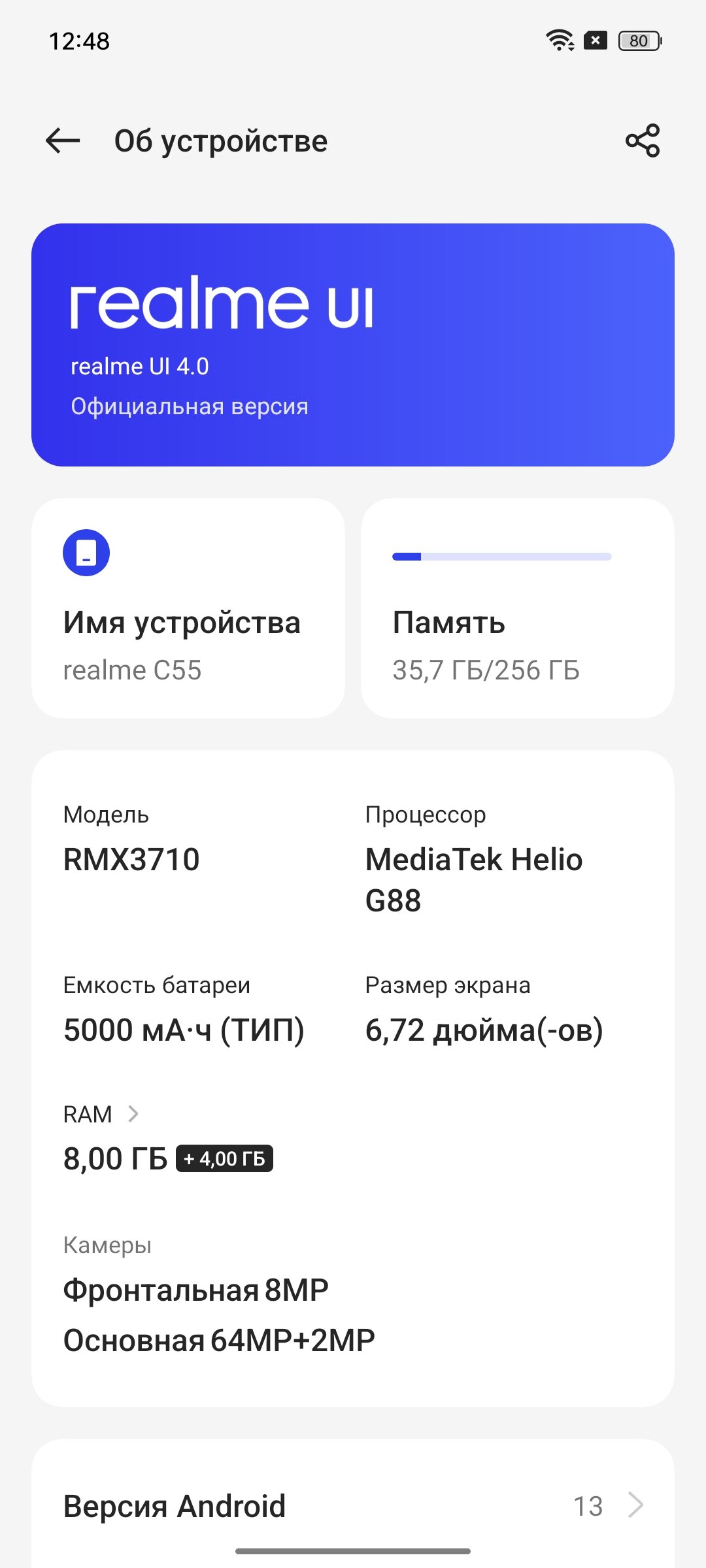This screenshot has height=1568, width=706.
Task: Share device information
Action: click(643, 140)
